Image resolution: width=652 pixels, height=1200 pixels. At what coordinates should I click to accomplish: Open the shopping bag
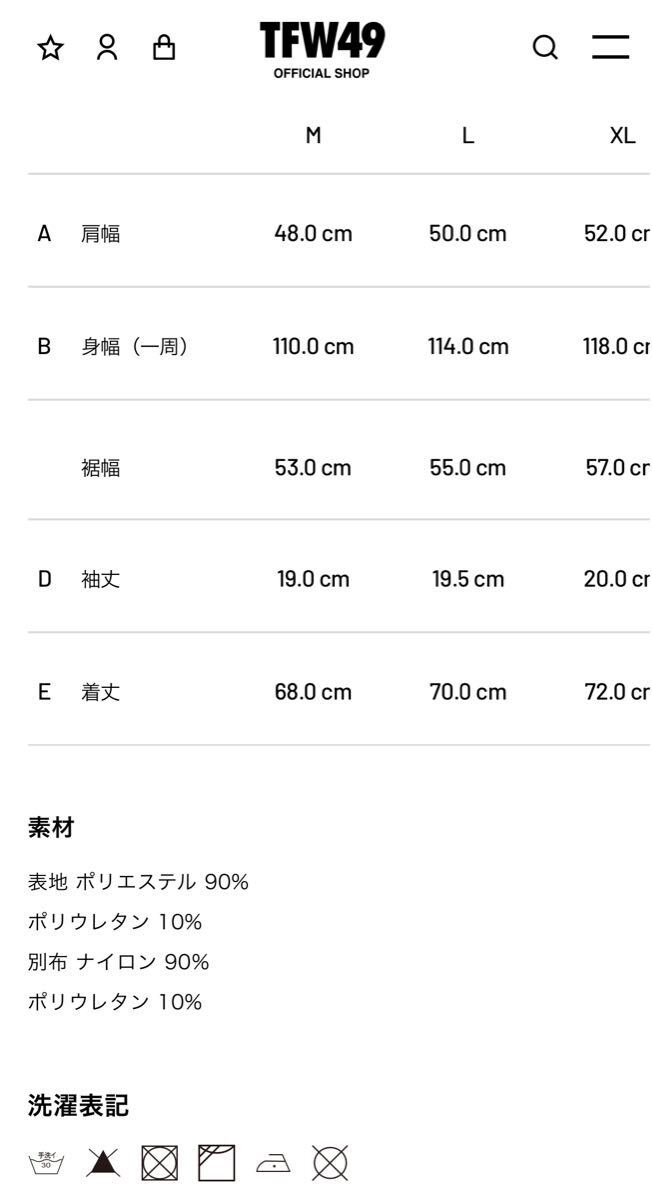pyautogui.click(x=163, y=47)
